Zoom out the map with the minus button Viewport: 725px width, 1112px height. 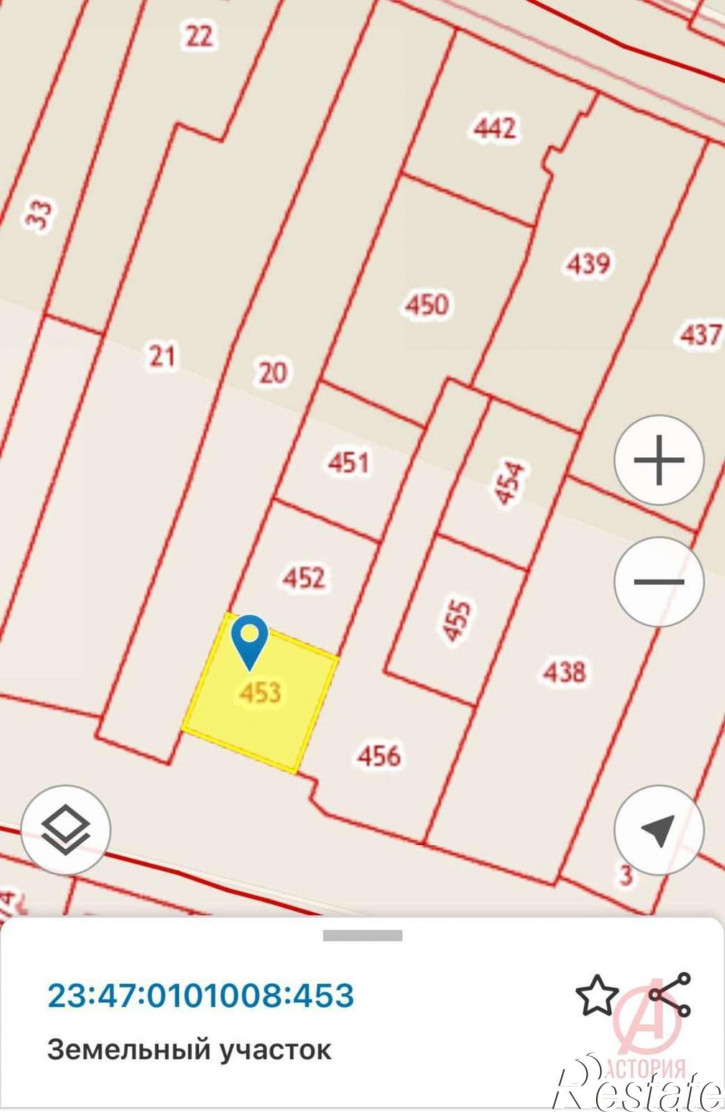click(x=659, y=581)
